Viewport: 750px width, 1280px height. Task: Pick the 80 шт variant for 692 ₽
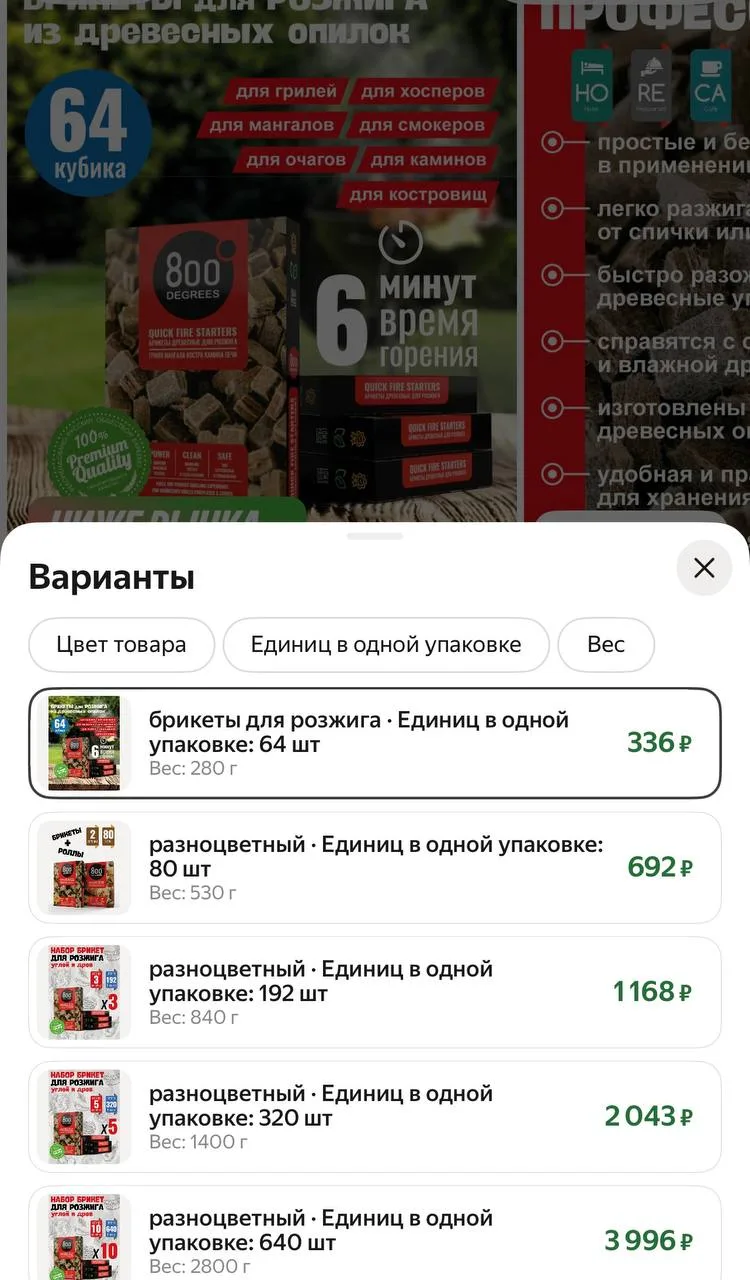[375, 867]
